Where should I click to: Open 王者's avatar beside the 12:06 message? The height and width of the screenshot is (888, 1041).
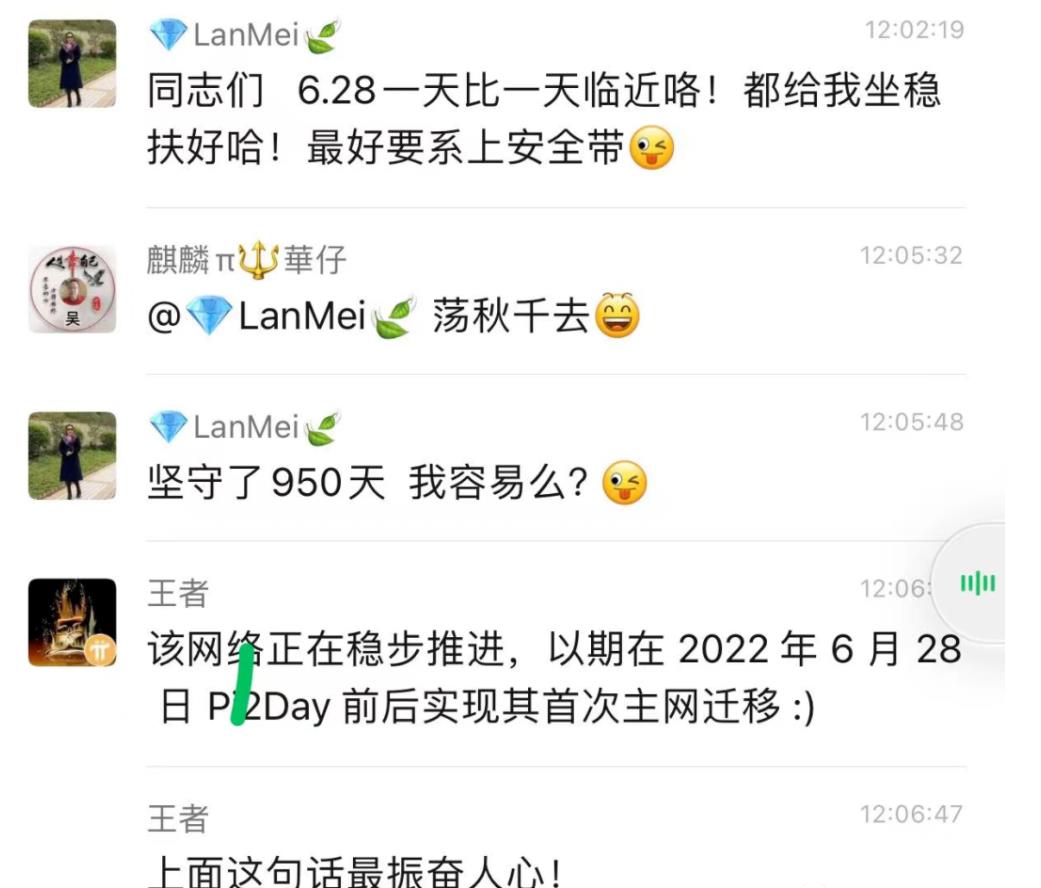pyautogui.click(x=72, y=622)
